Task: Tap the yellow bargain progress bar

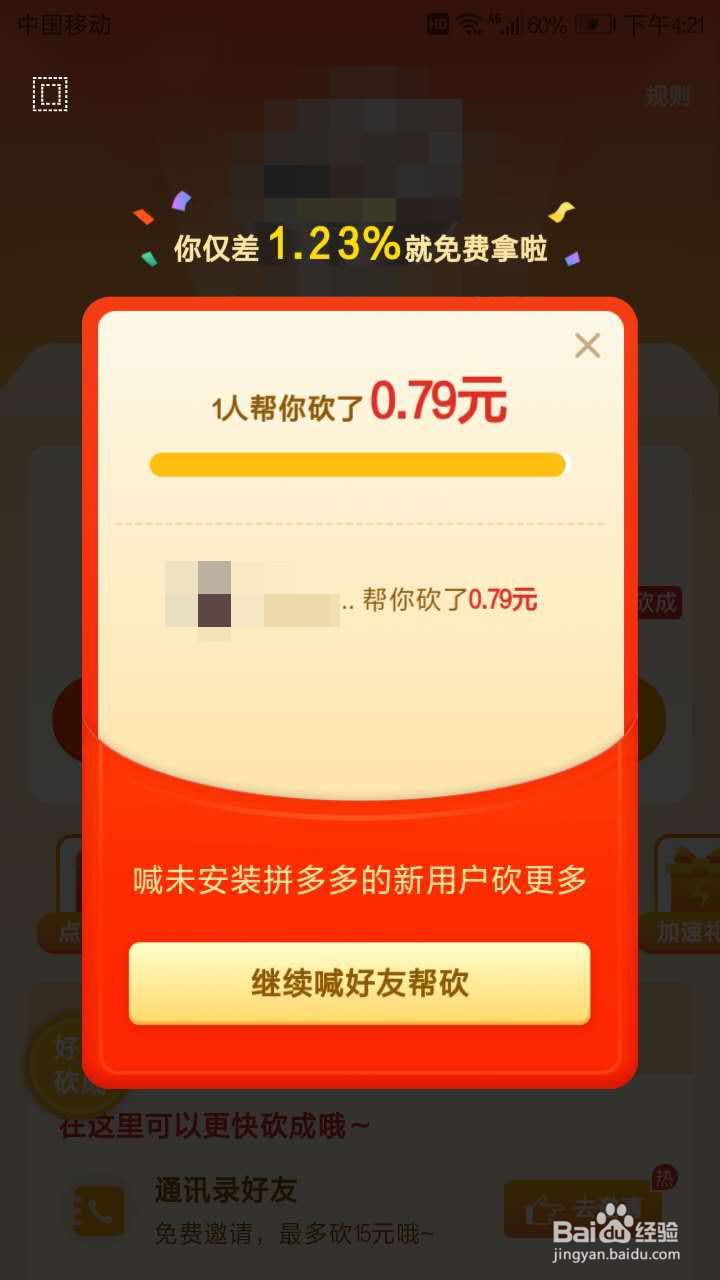Action: [358, 464]
